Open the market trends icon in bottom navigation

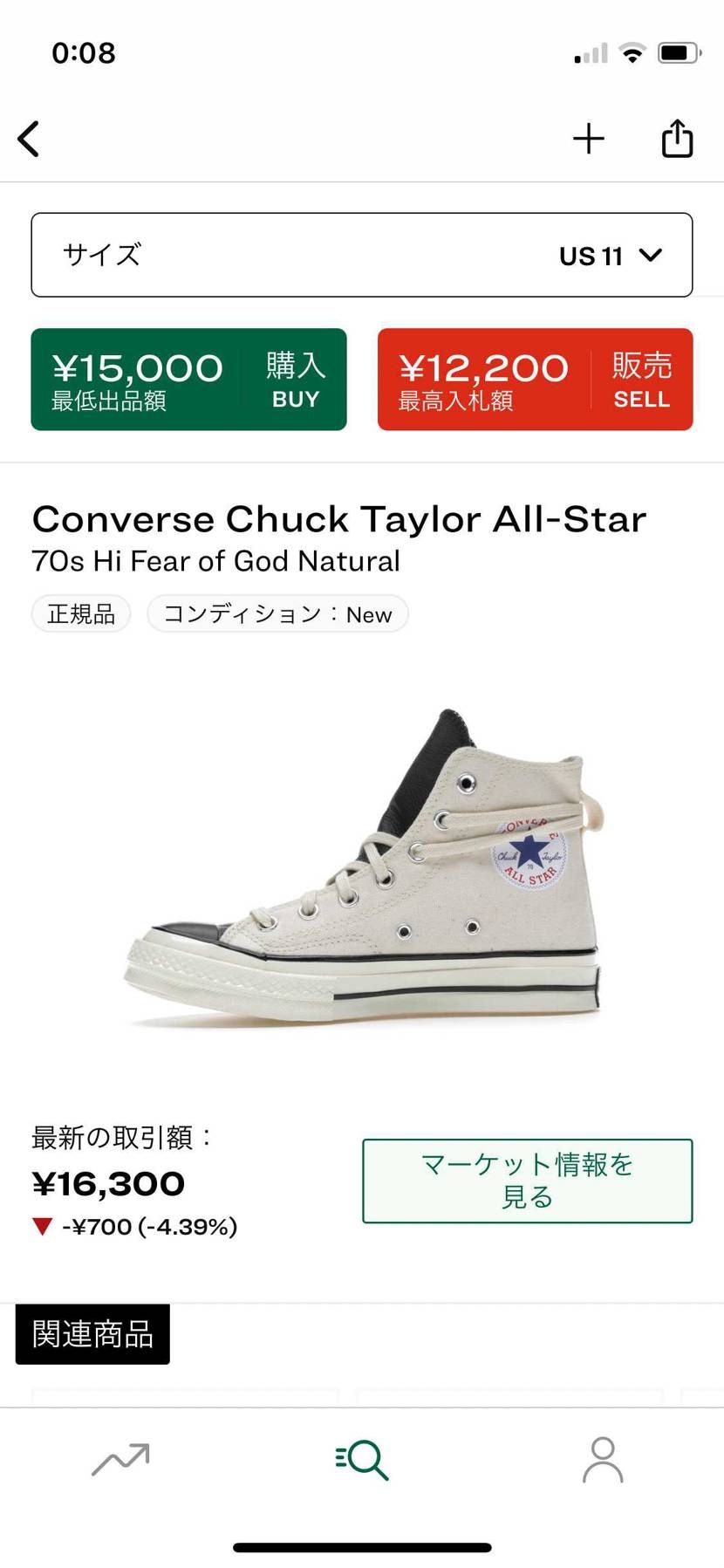(120, 1455)
